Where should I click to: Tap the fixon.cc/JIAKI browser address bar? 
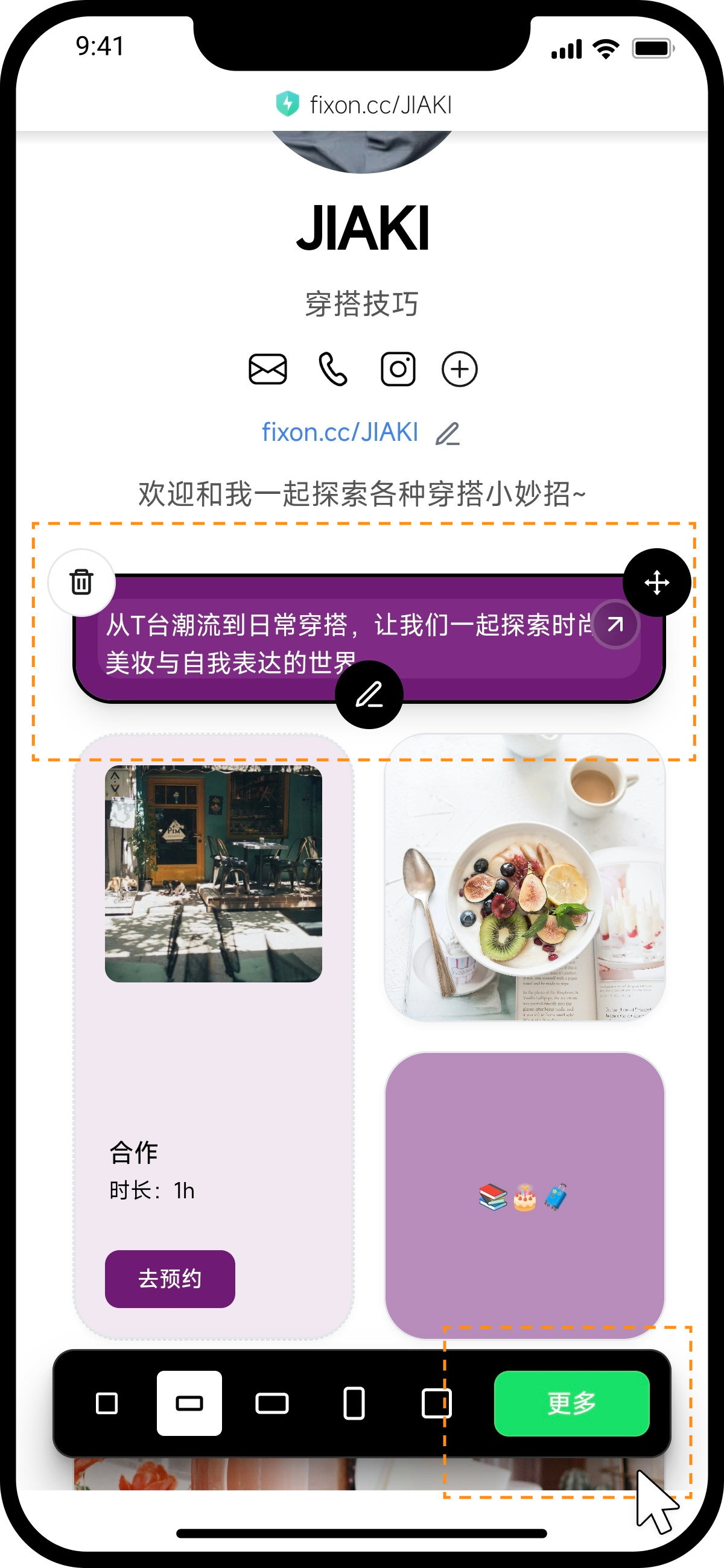[364, 105]
